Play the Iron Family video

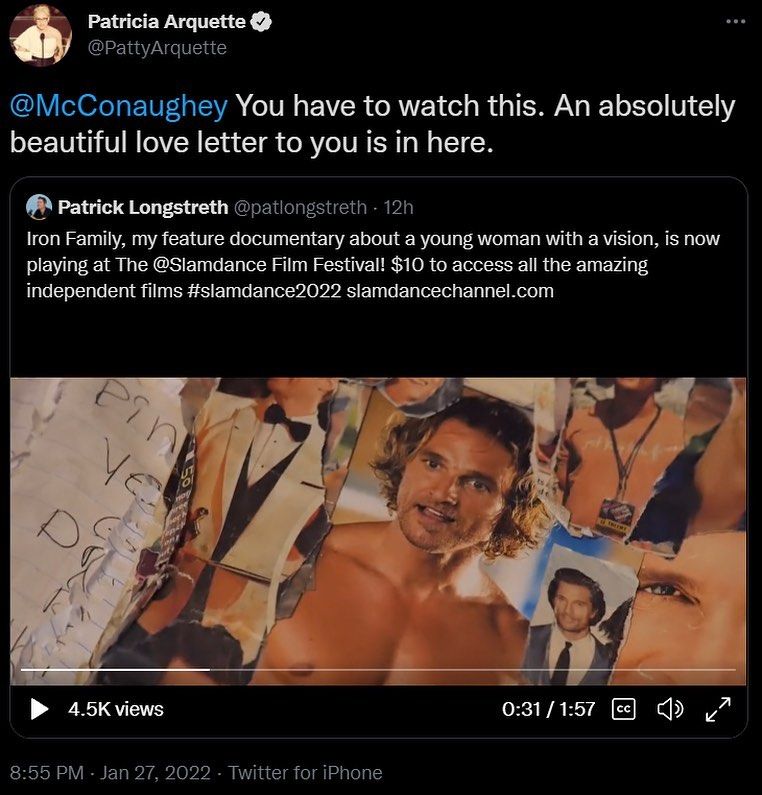(x=39, y=709)
